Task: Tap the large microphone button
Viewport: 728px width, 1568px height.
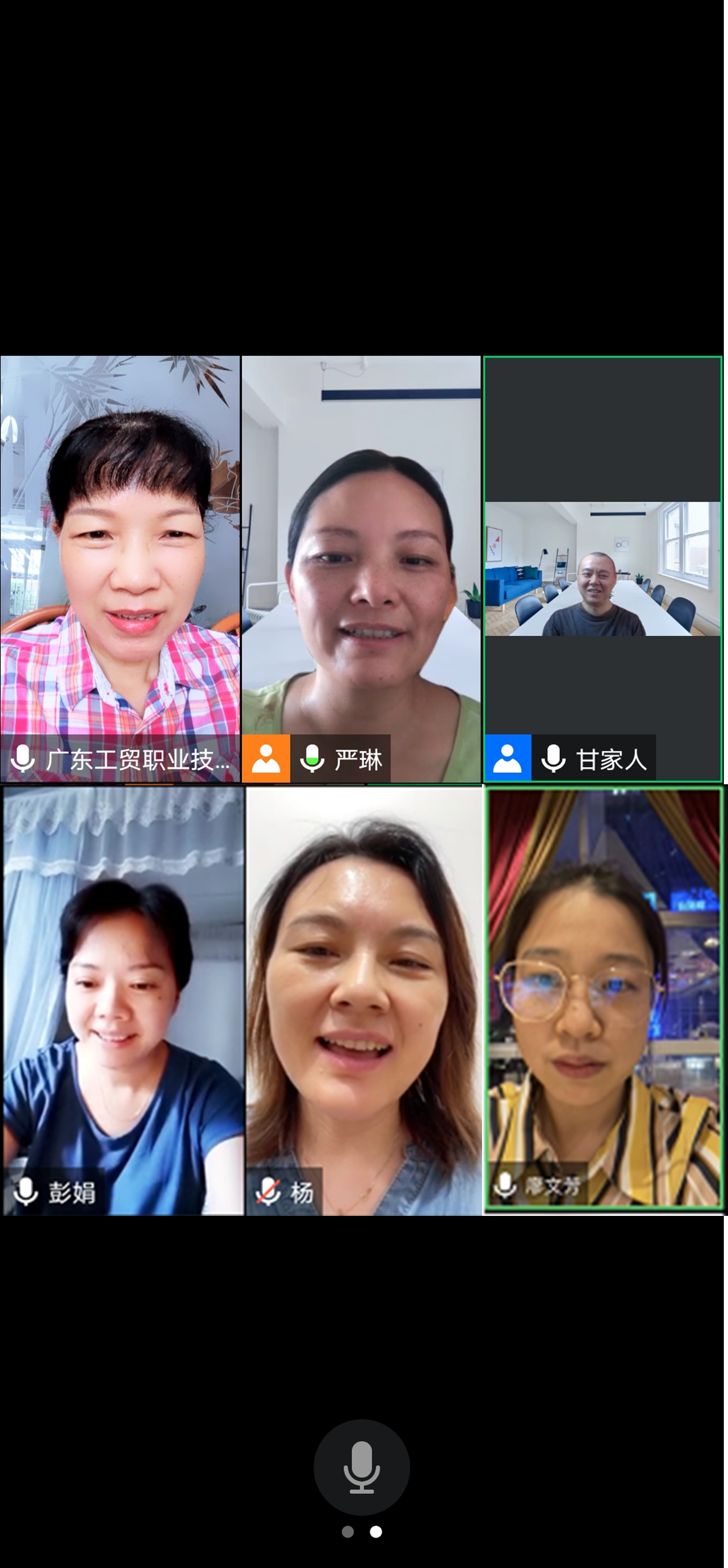Action: [x=362, y=1467]
